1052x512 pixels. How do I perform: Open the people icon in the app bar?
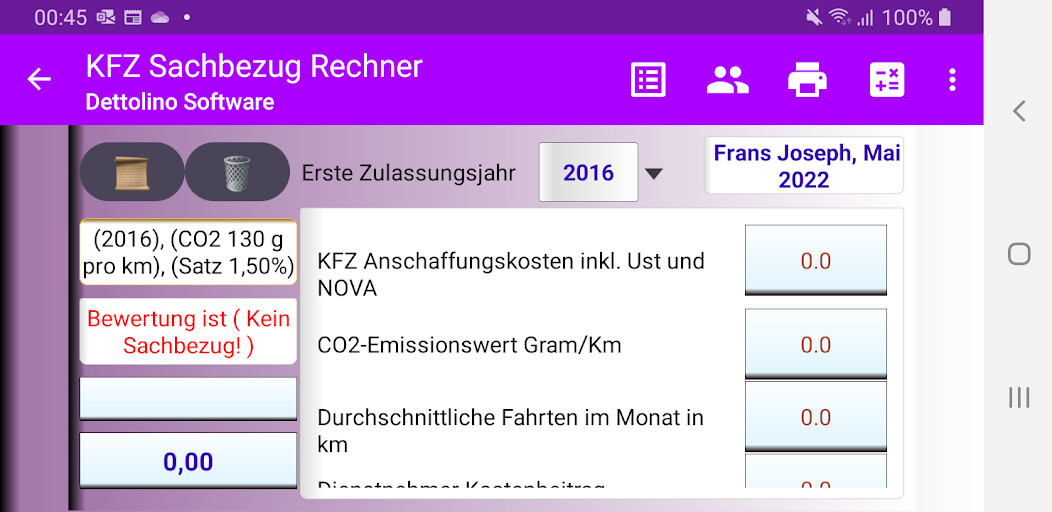pyautogui.click(x=728, y=80)
